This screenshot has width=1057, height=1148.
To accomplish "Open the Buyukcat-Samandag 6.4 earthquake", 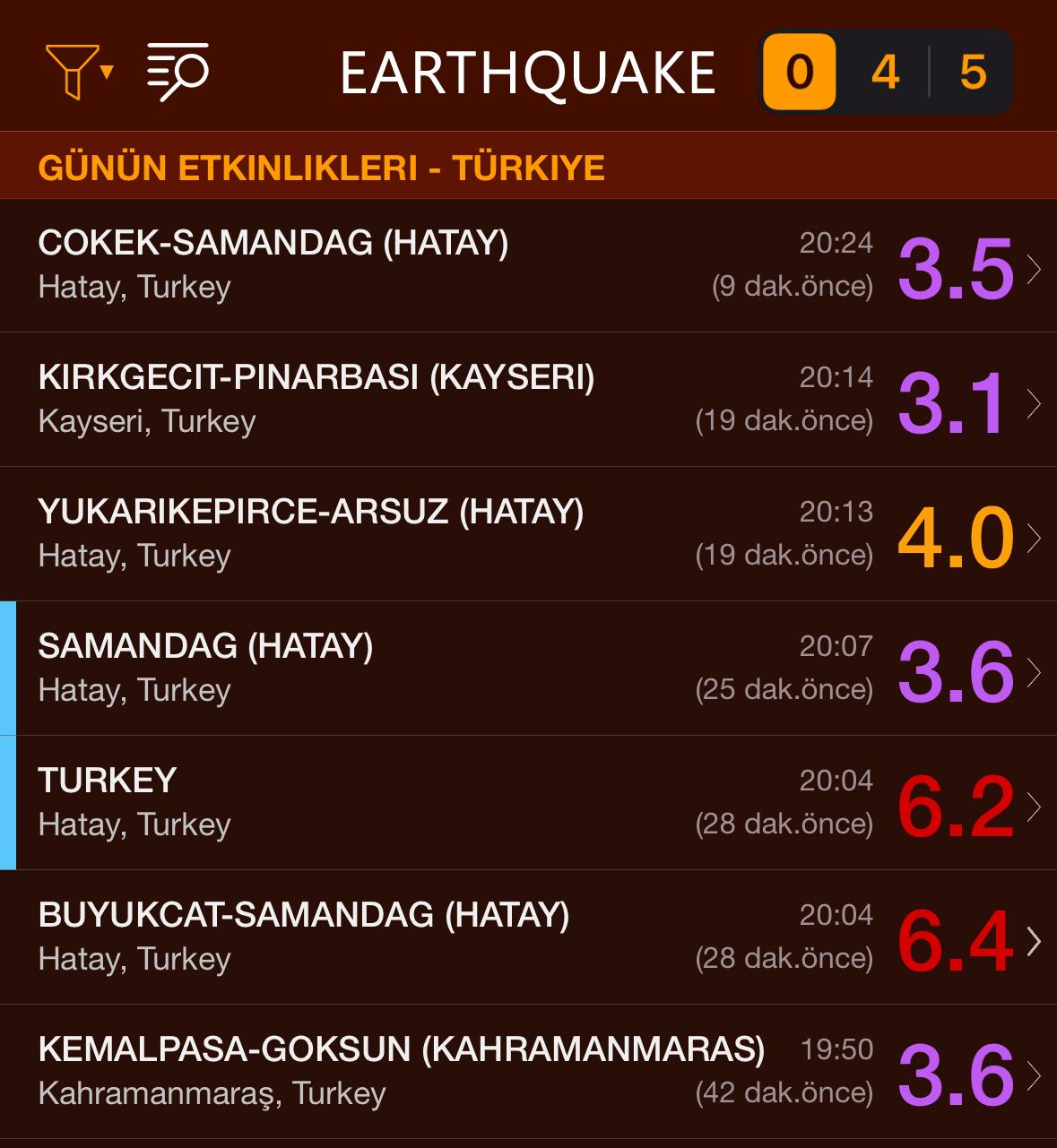I will click(x=528, y=937).
